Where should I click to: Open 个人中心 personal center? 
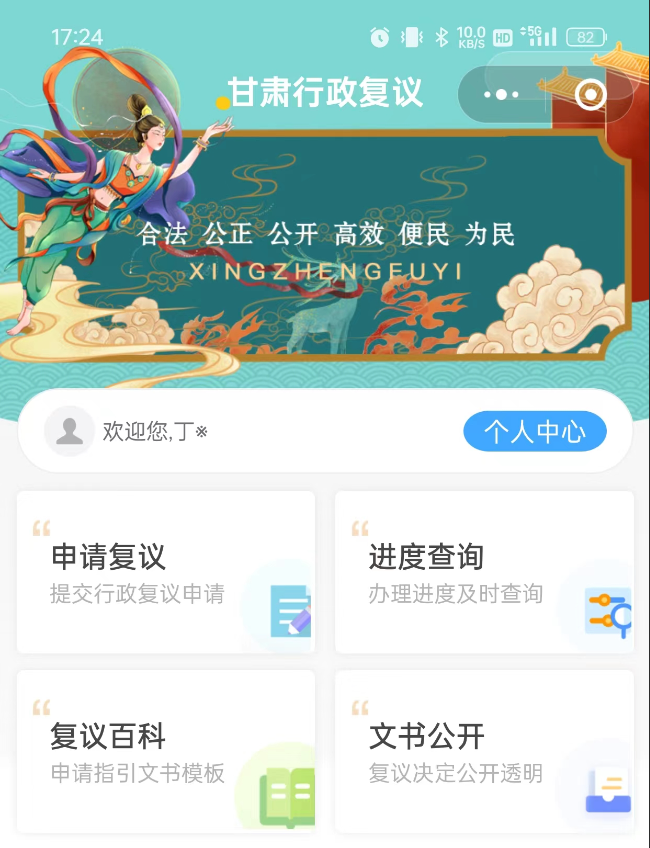click(x=534, y=432)
